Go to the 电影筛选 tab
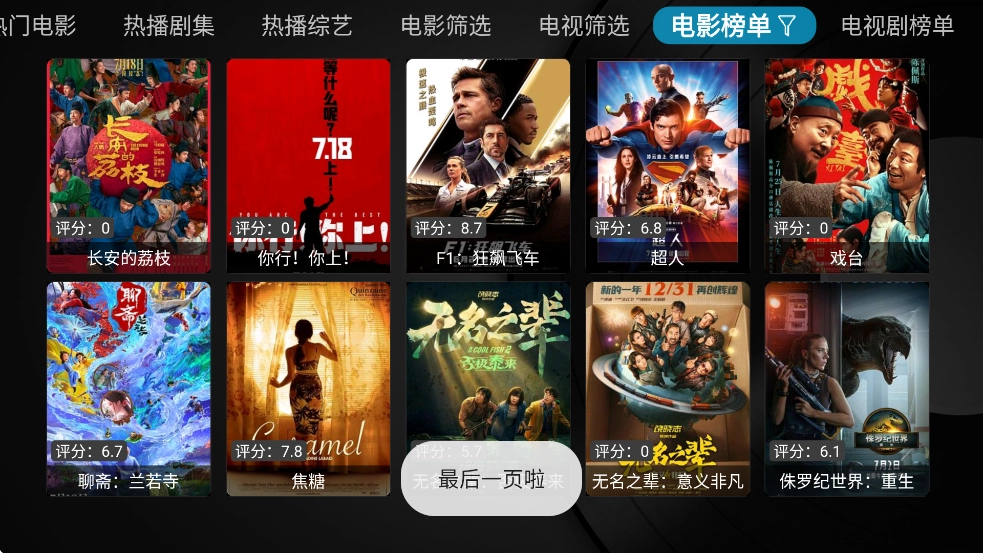This screenshot has width=983, height=553. click(x=446, y=26)
